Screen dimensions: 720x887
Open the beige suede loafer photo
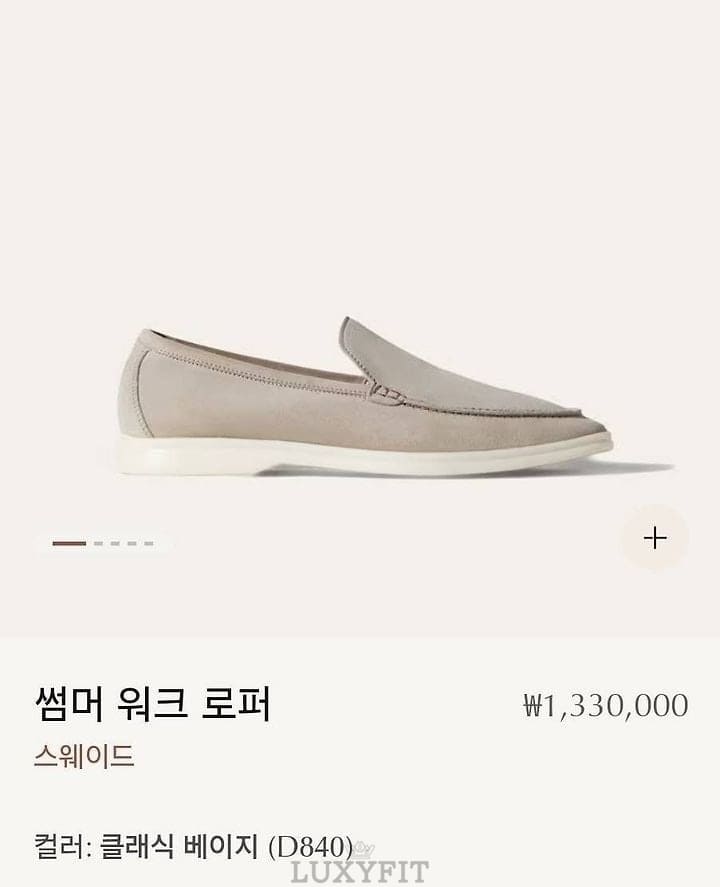tap(366, 400)
